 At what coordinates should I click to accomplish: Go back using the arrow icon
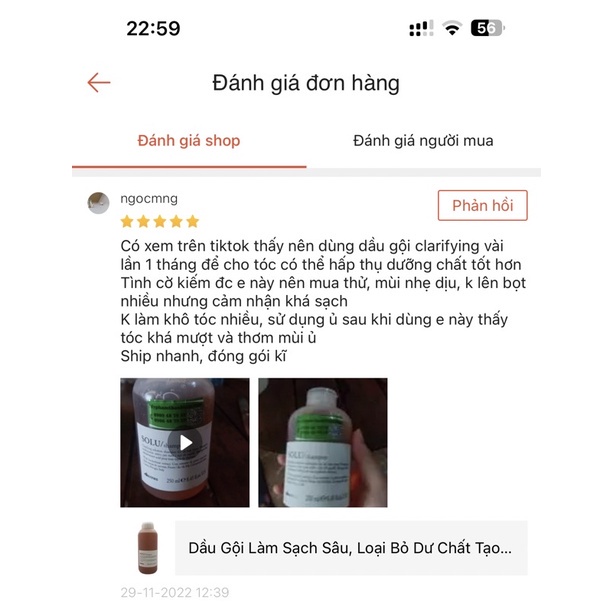(99, 83)
